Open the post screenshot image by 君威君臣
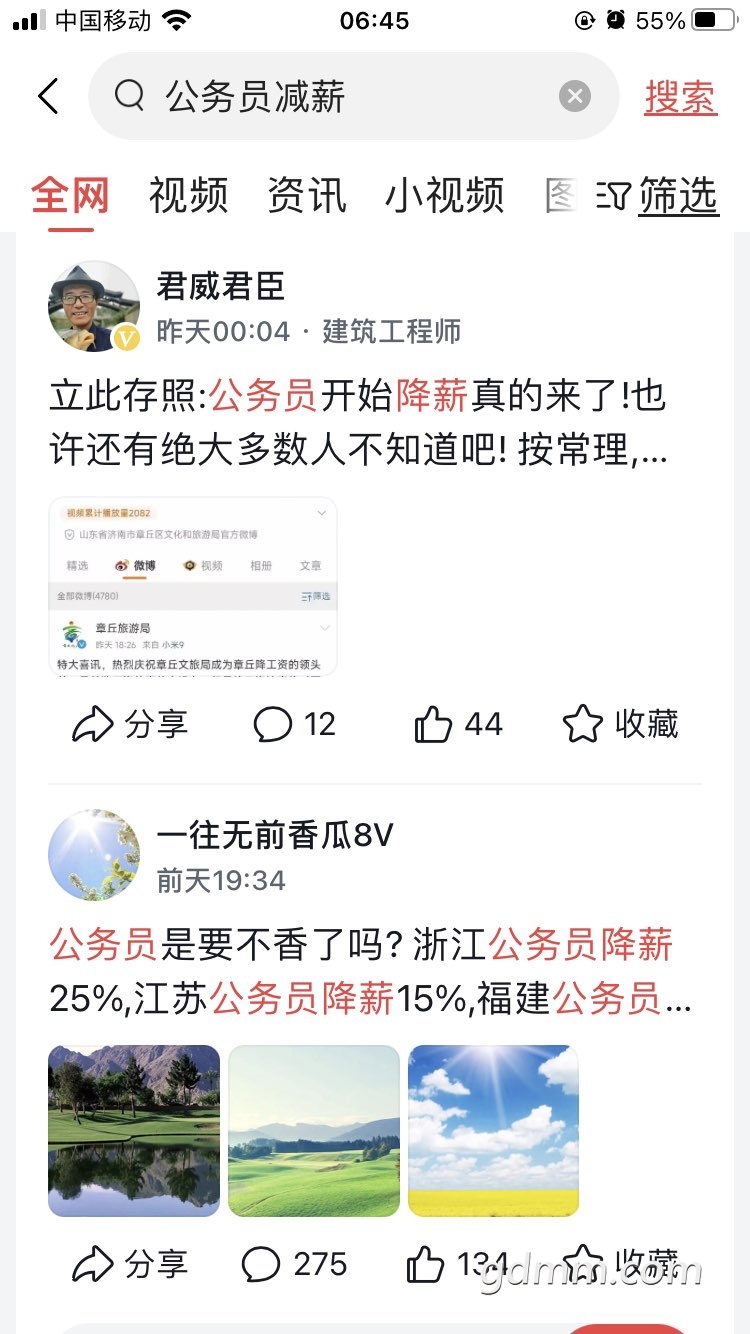The image size is (750, 1334). (x=193, y=587)
